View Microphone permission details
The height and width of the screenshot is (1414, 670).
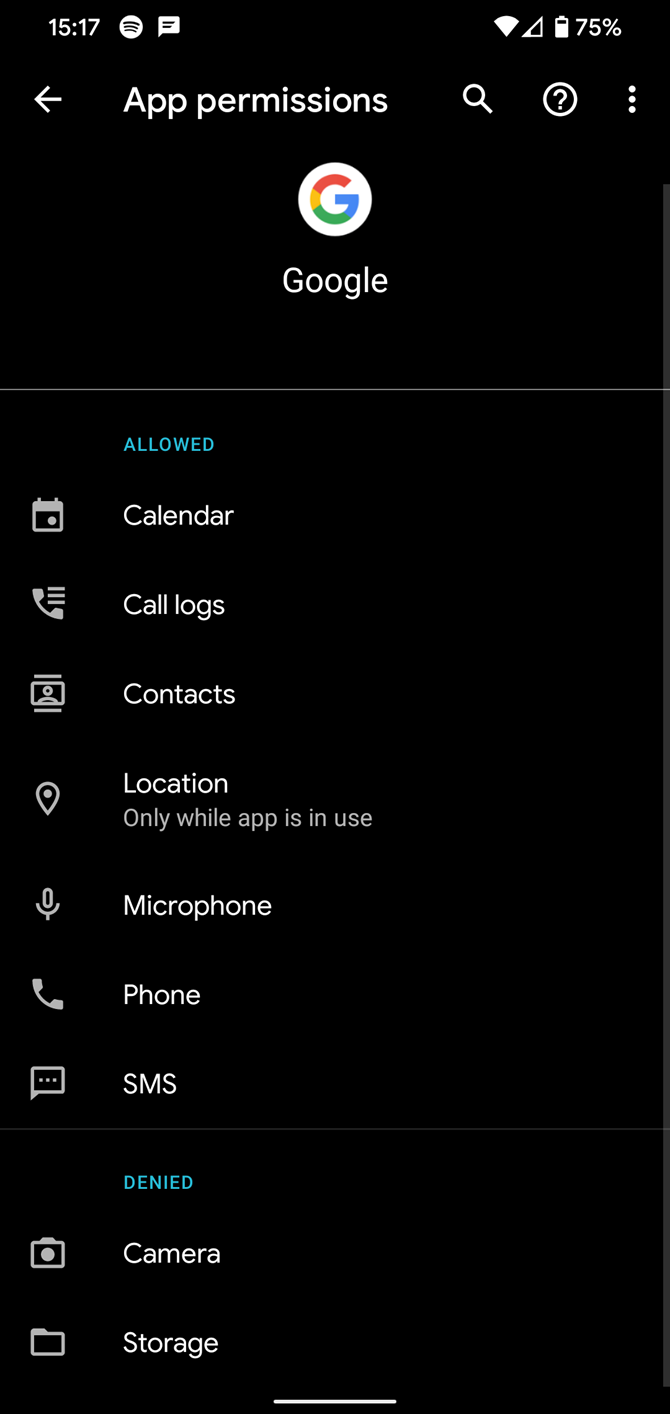pyautogui.click(x=197, y=905)
